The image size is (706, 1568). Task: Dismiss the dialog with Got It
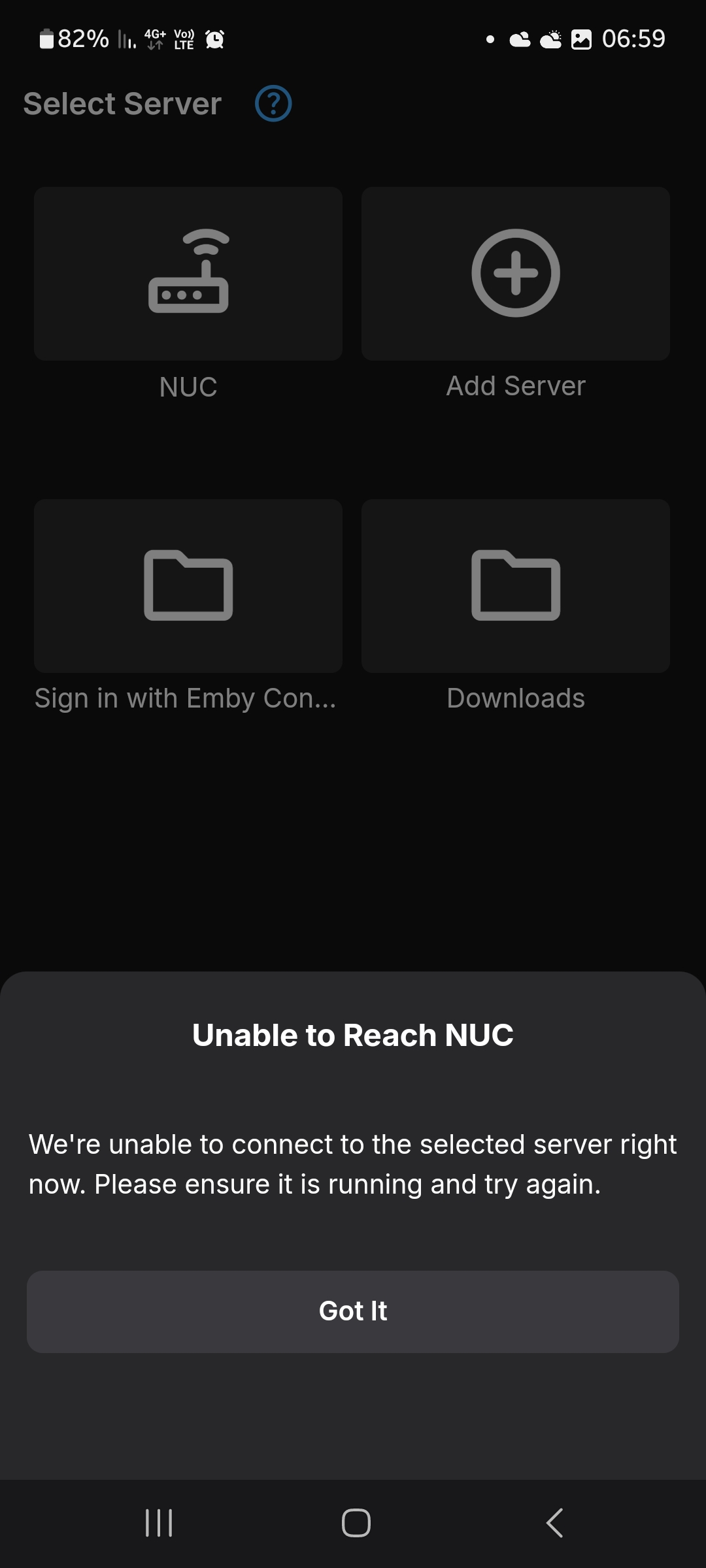pyautogui.click(x=353, y=1311)
